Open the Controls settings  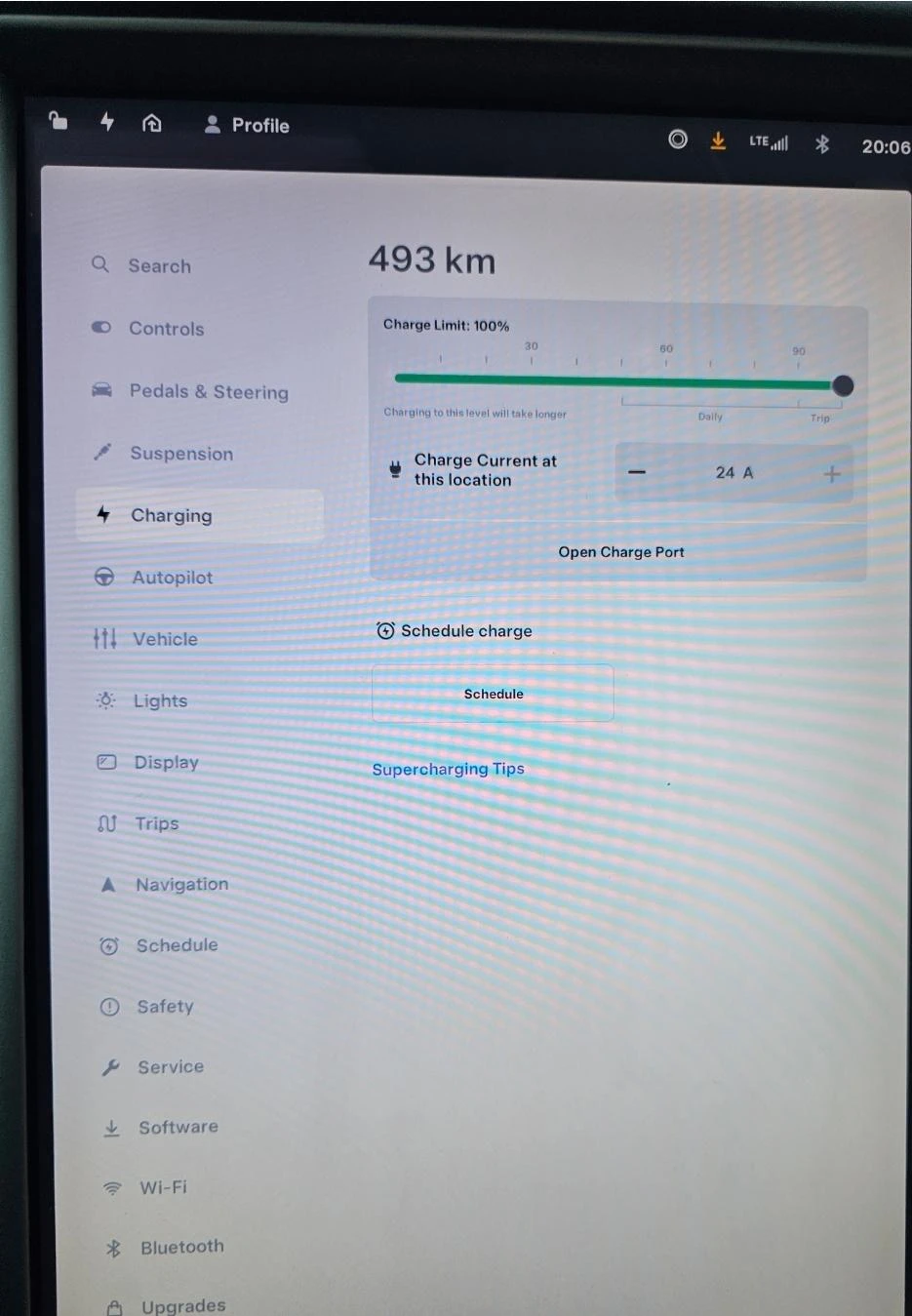click(x=166, y=329)
